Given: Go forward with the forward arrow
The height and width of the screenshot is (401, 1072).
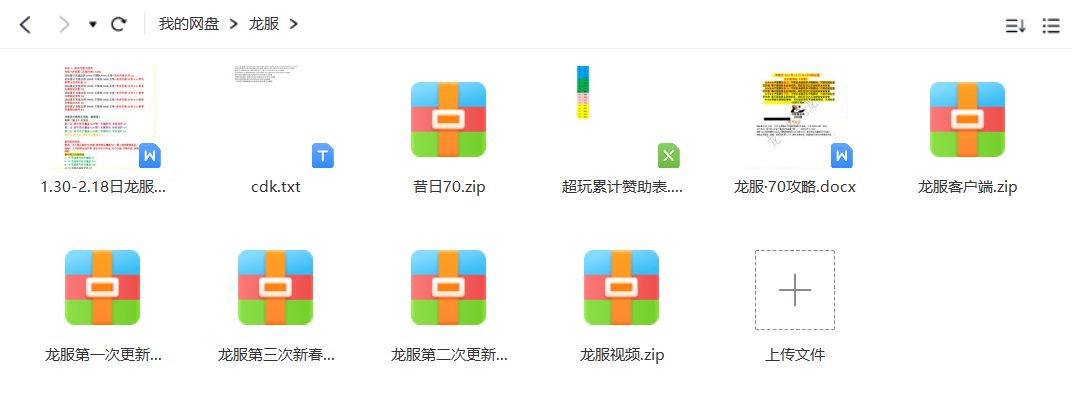Looking at the screenshot, I should pyautogui.click(x=65, y=24).
